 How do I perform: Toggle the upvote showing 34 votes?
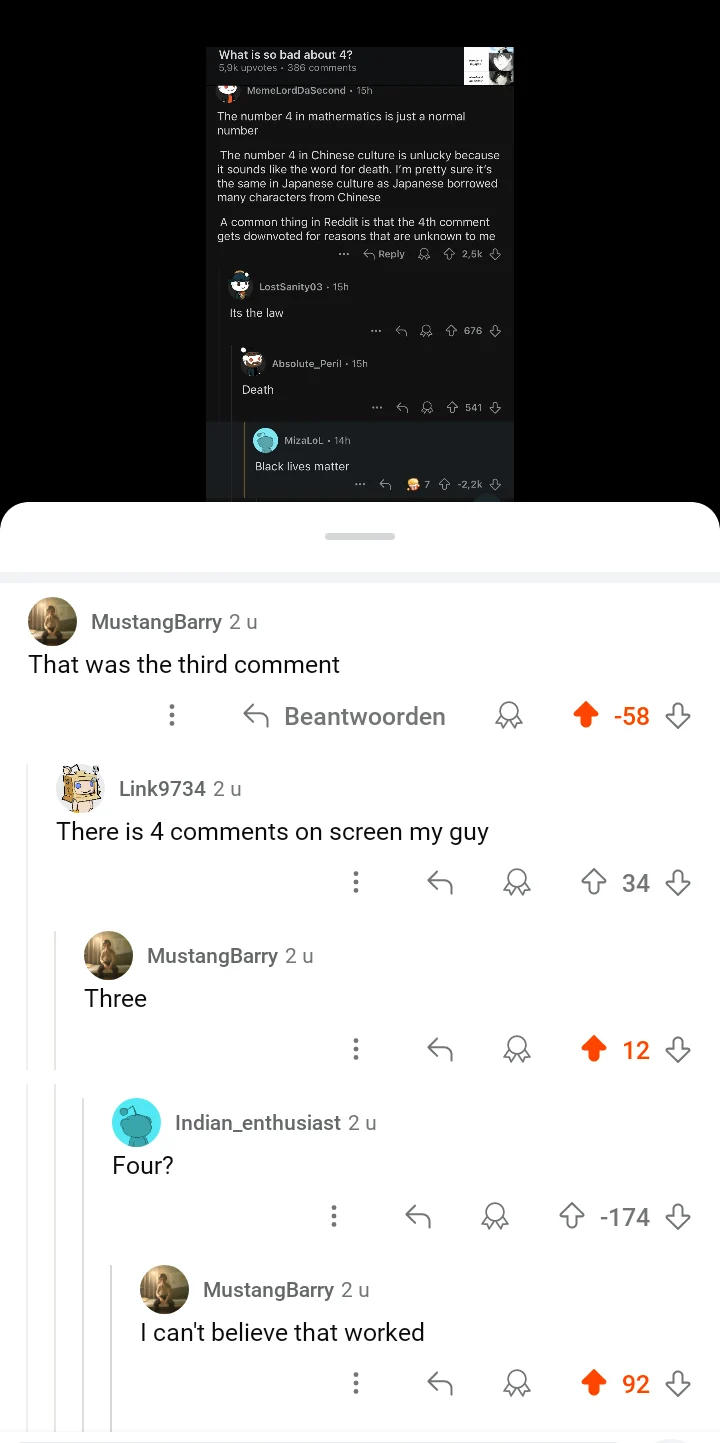(x=594, y=882)
